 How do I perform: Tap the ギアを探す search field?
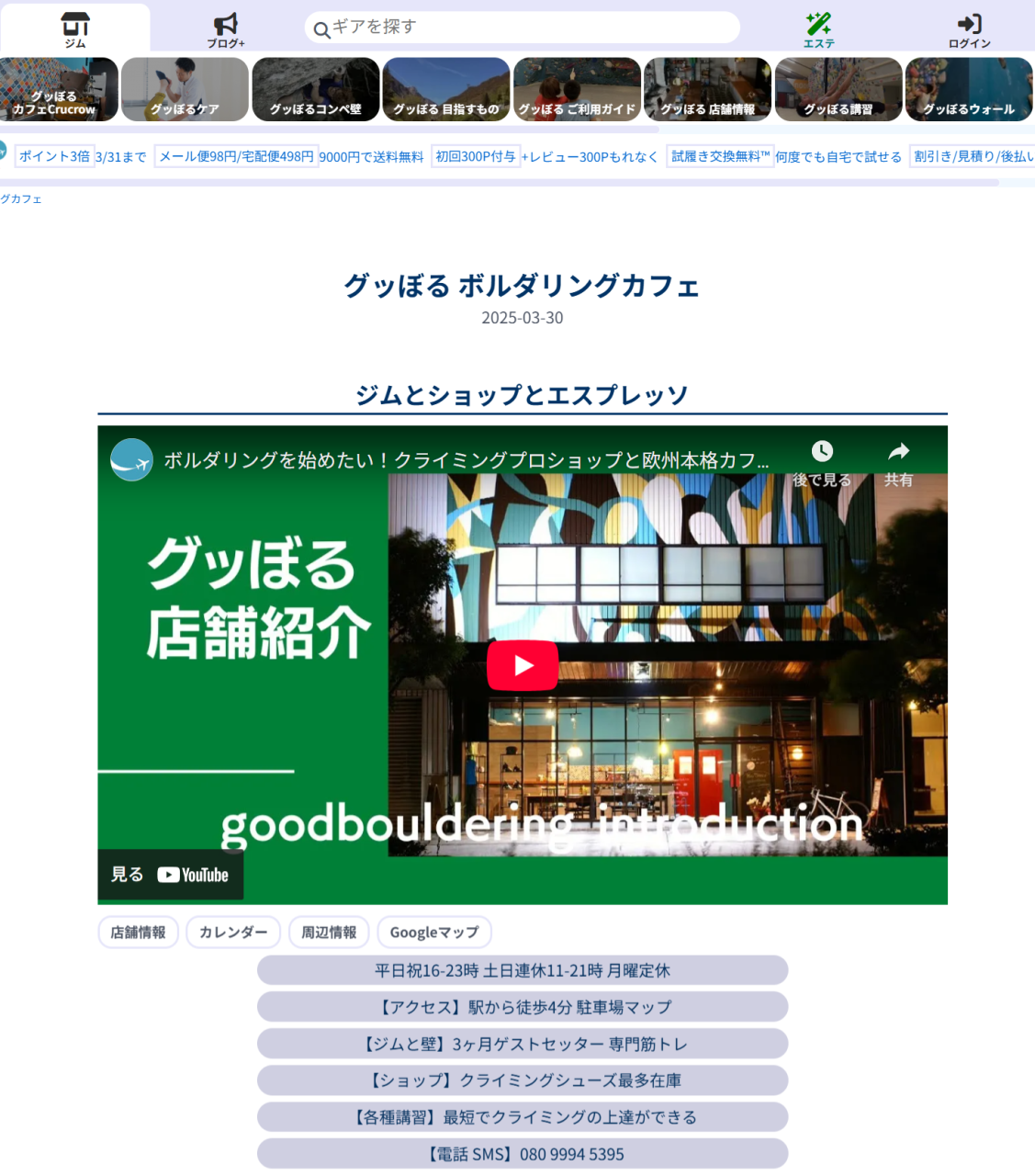tap(522, 28)
